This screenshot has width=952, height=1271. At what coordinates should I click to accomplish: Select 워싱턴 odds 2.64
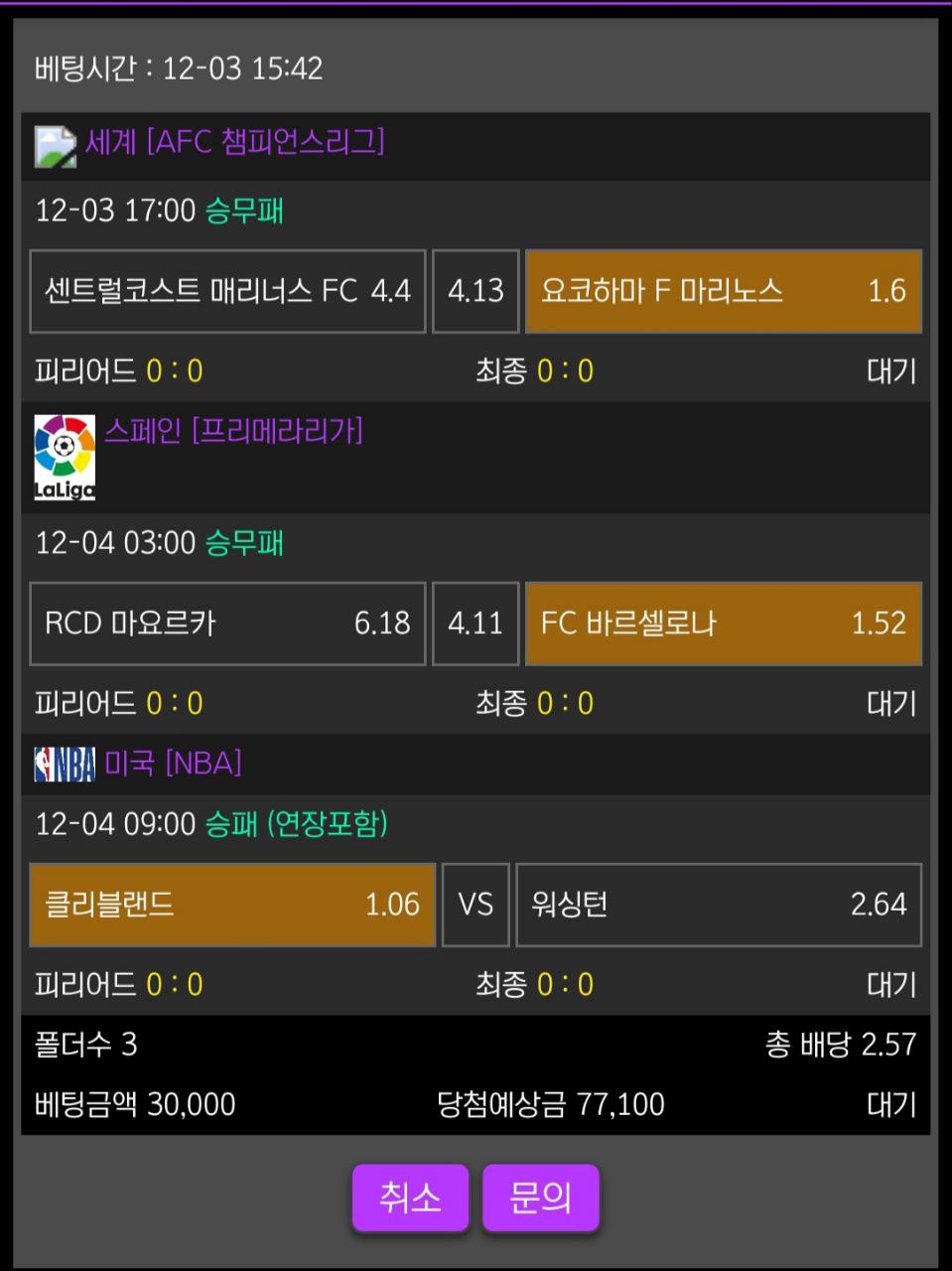pos(719,905)
